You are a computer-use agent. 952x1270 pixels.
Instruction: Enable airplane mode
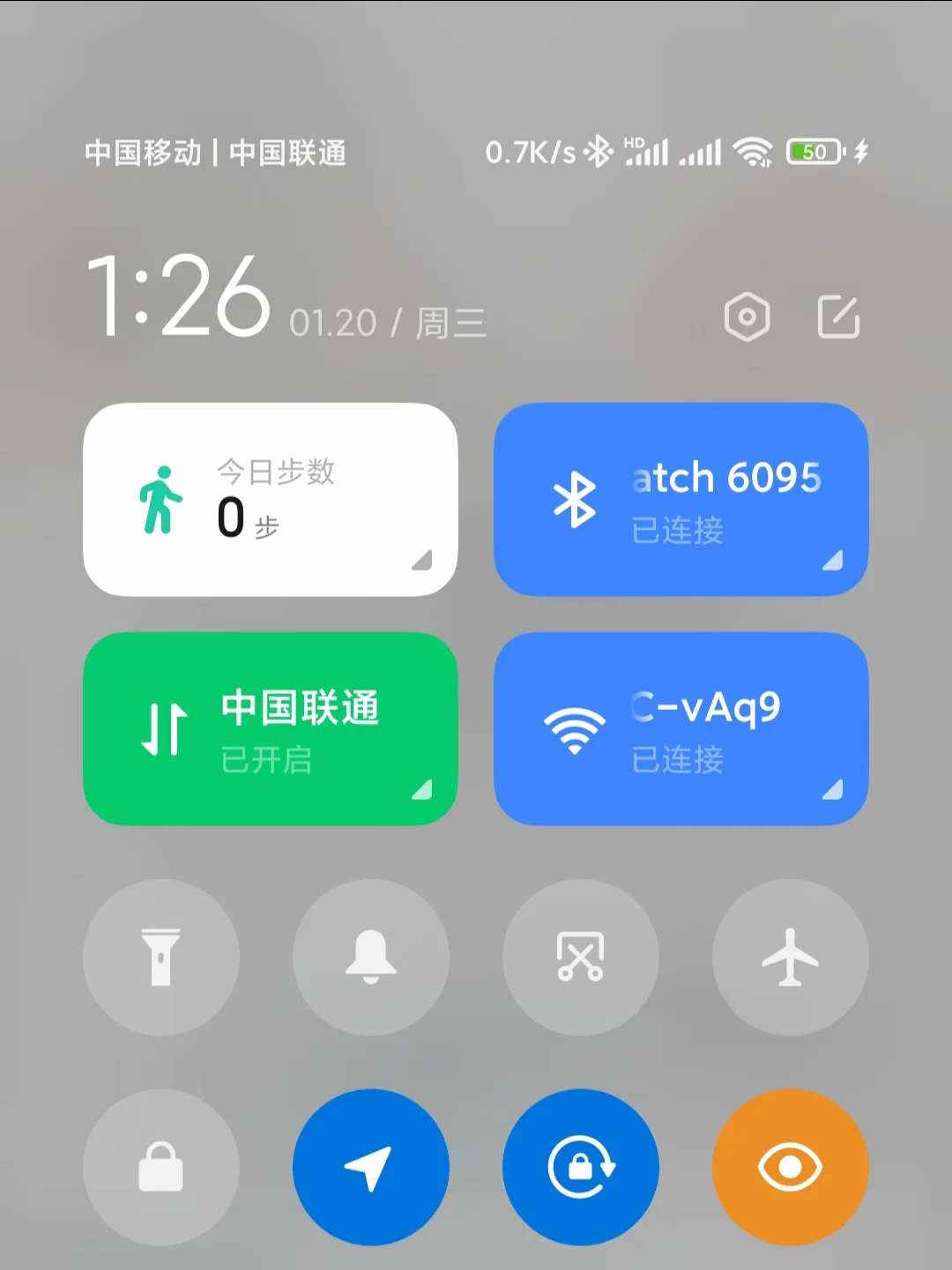coord(791,957)
